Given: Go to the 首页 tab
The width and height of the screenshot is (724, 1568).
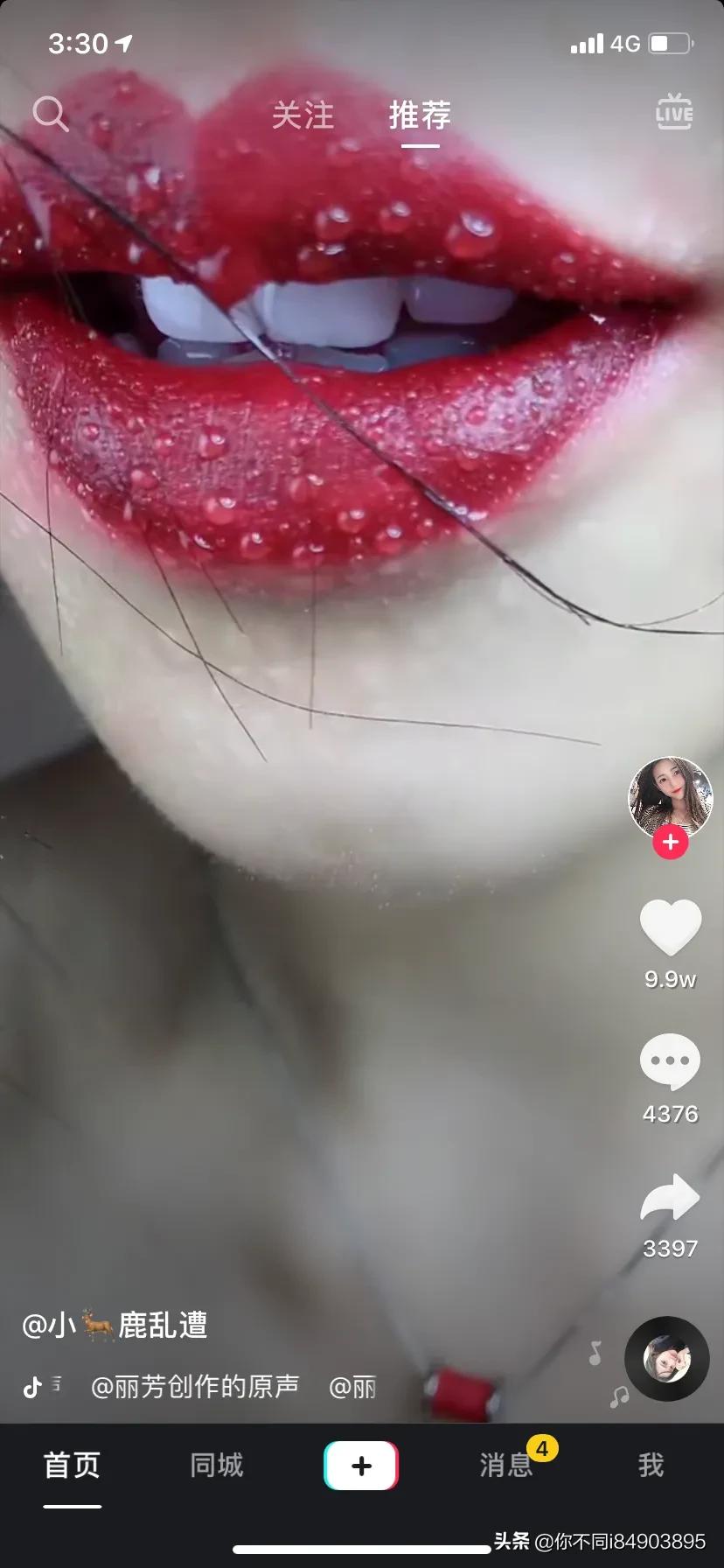Looking at the screenshot, I should pos(73,1466).
